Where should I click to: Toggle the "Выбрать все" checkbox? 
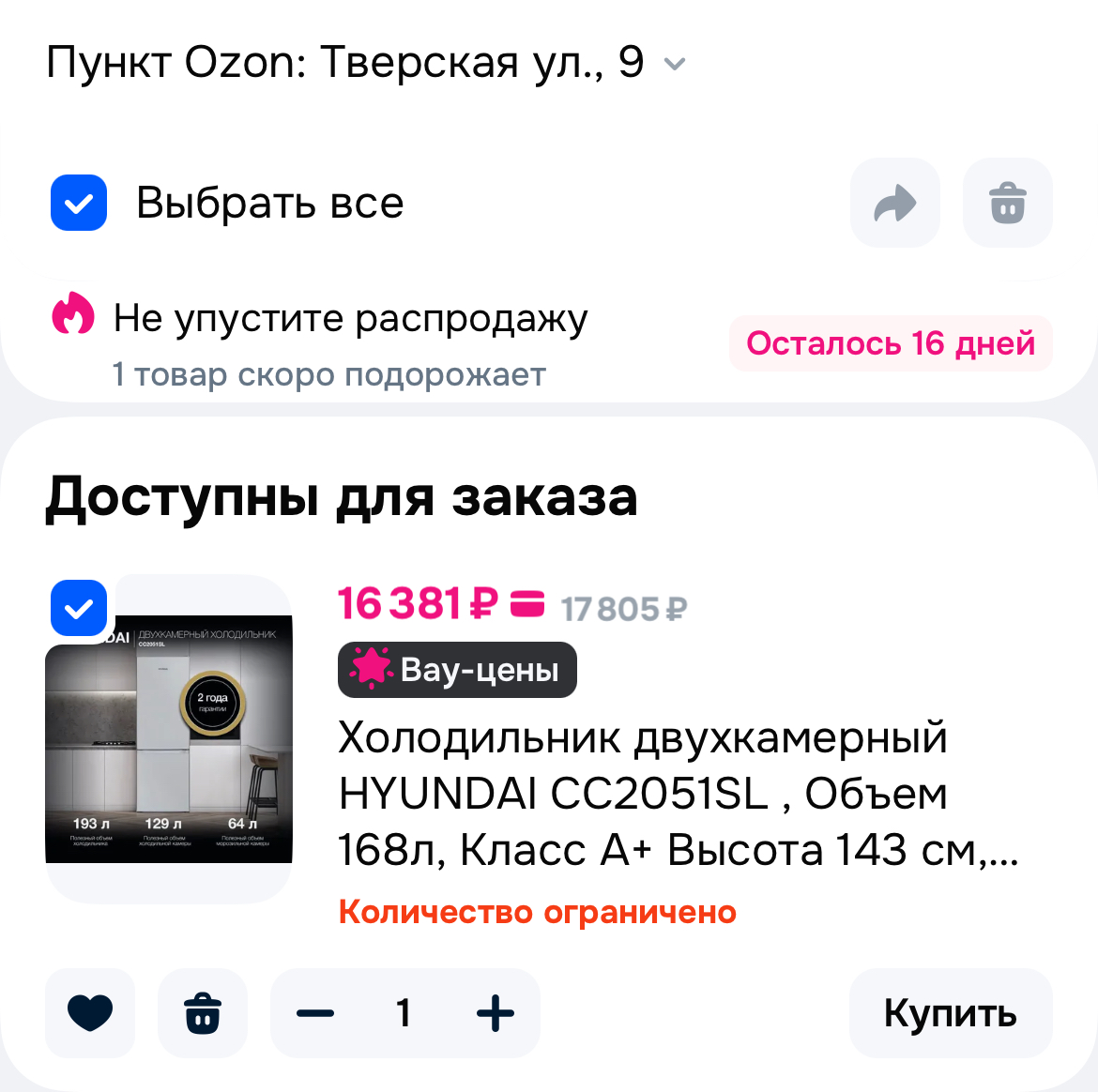(x=79, y=203)
